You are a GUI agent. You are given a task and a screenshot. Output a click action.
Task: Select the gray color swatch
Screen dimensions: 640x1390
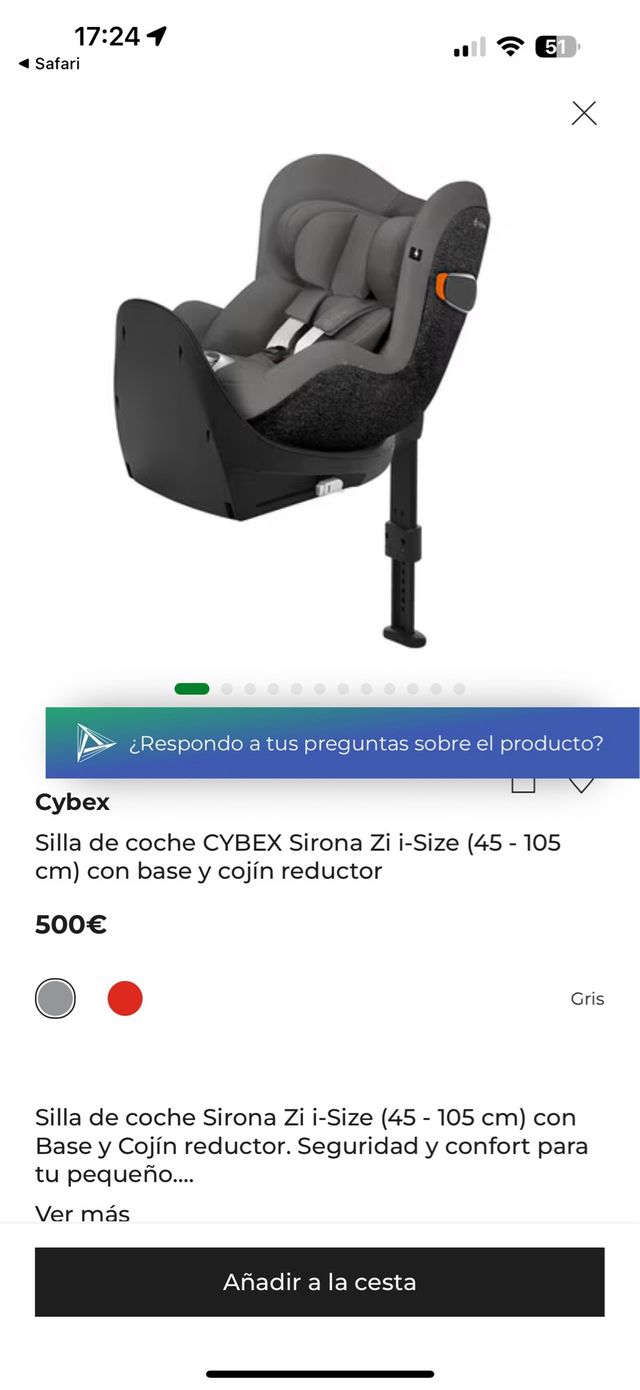55,998
